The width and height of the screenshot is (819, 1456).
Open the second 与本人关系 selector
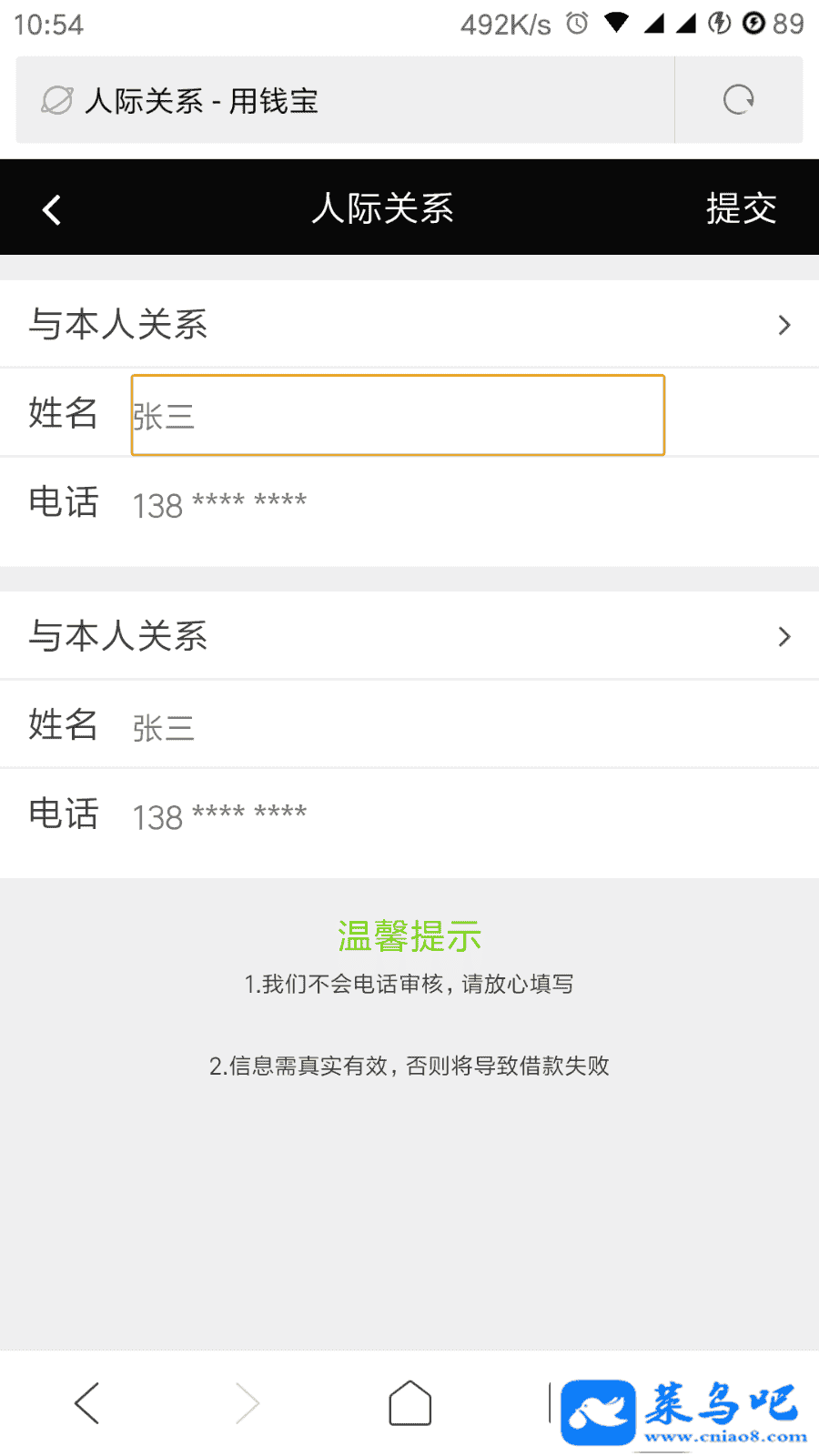409,636
